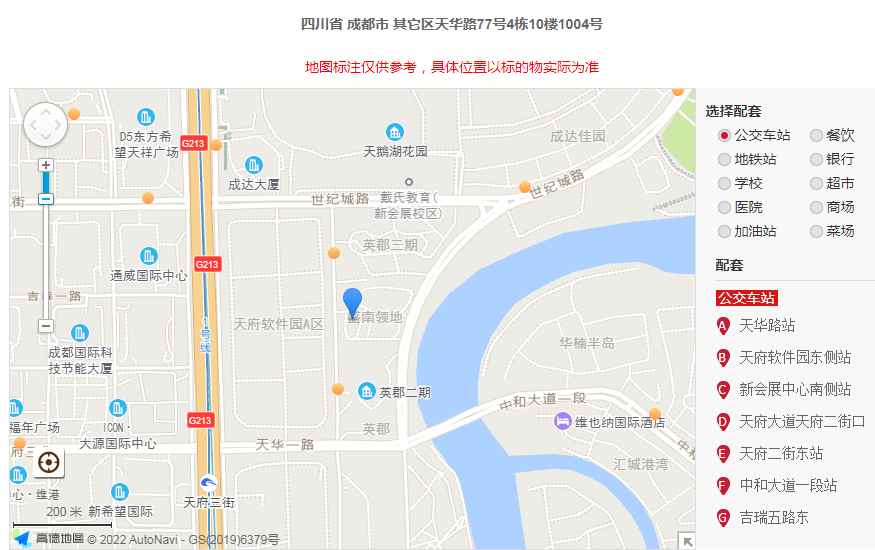Open bus stop result 天府二街东站

(x=780, y=453)
